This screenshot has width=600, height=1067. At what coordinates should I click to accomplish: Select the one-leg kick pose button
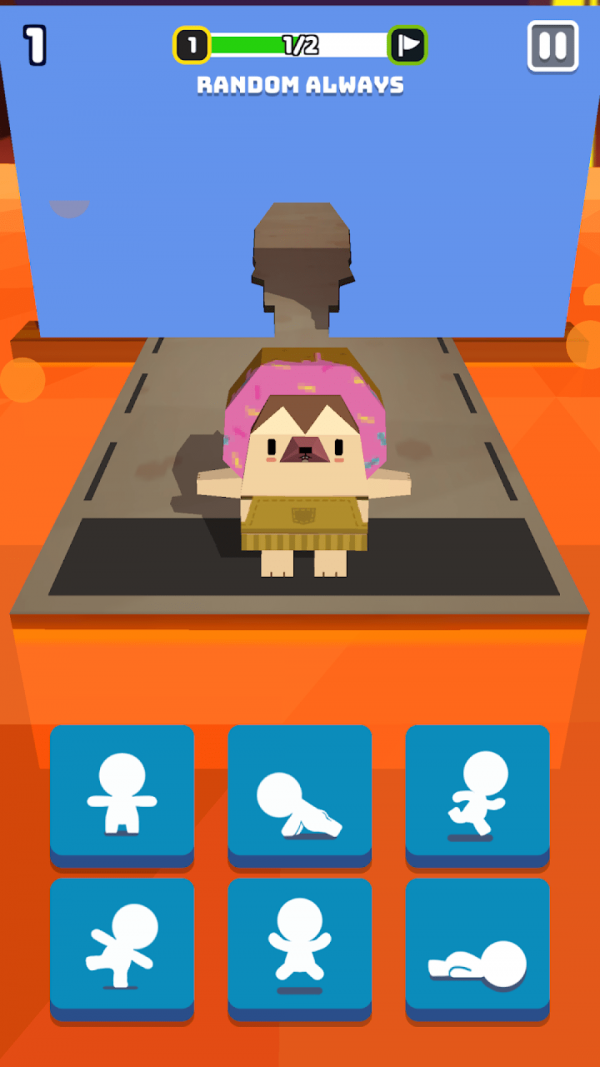tap(121, 944)
